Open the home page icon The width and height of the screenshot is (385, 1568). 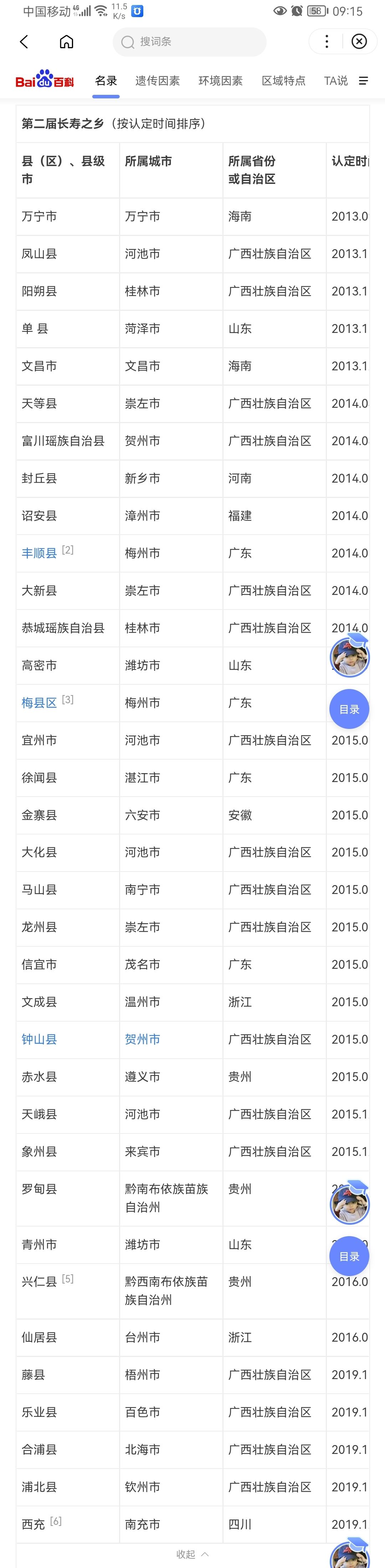pos(66,41)
